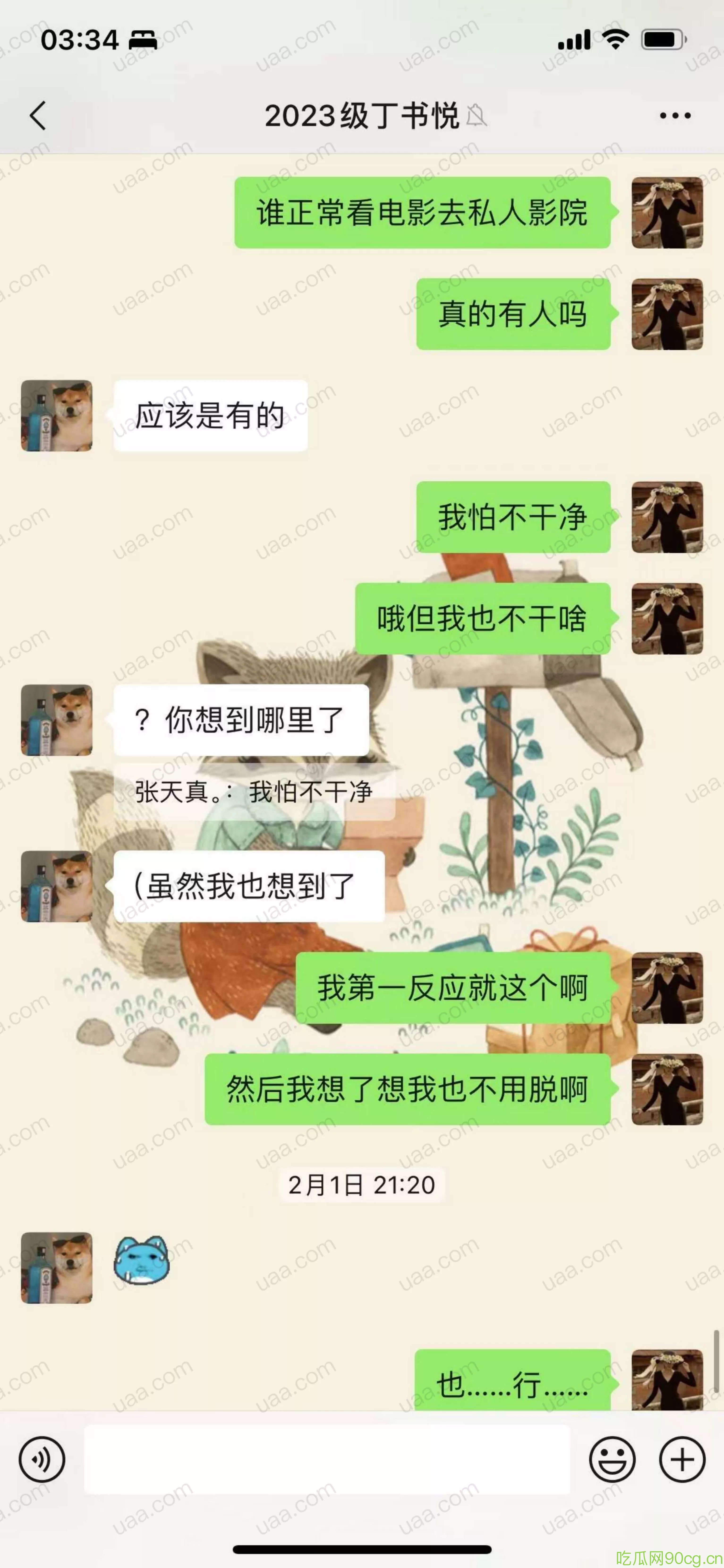This screenshot has width=724, height=1568.
Task: Tap the avatar next to 真的有人吗
Action: [x=667, y=314]
